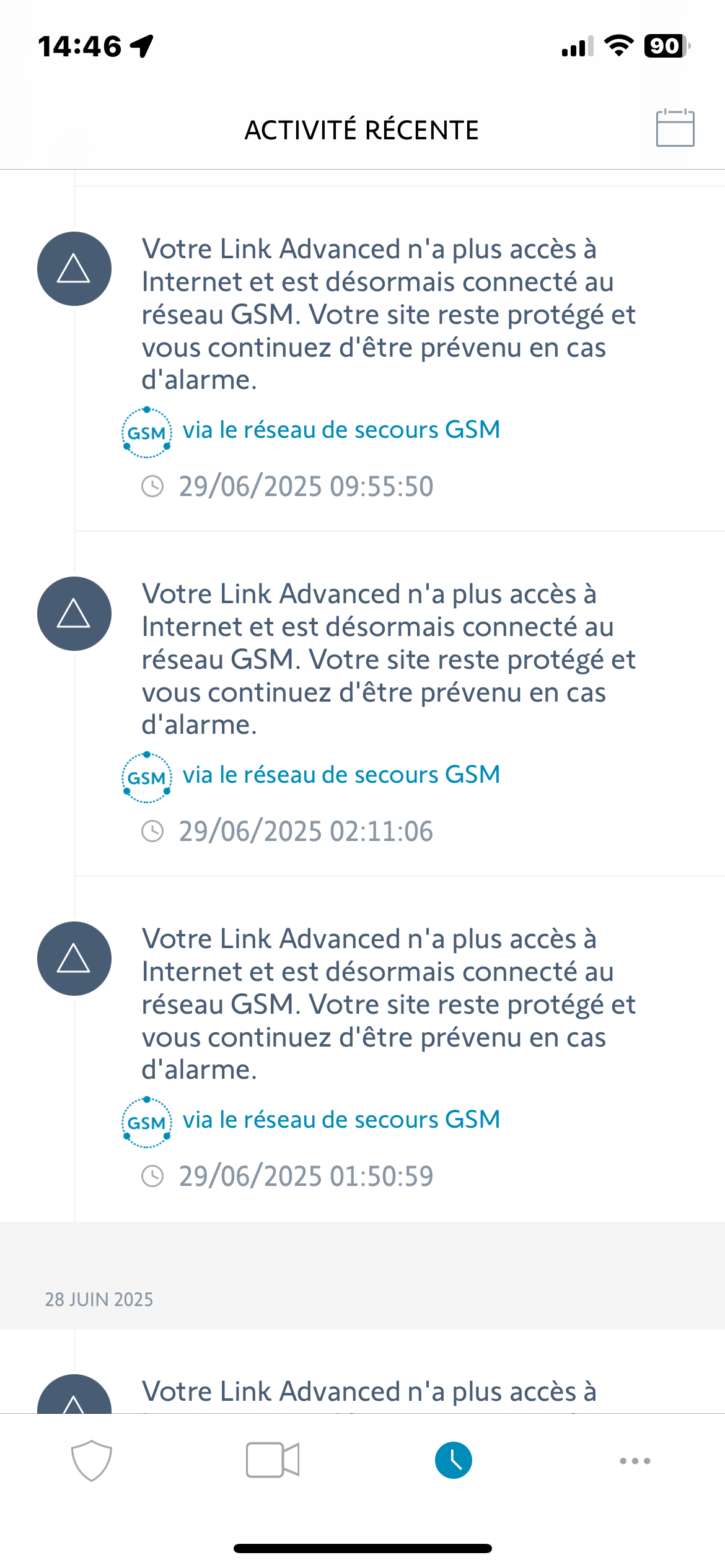Open the camera video tab
725x1568 pixels.
click(x=273, y=1460)
